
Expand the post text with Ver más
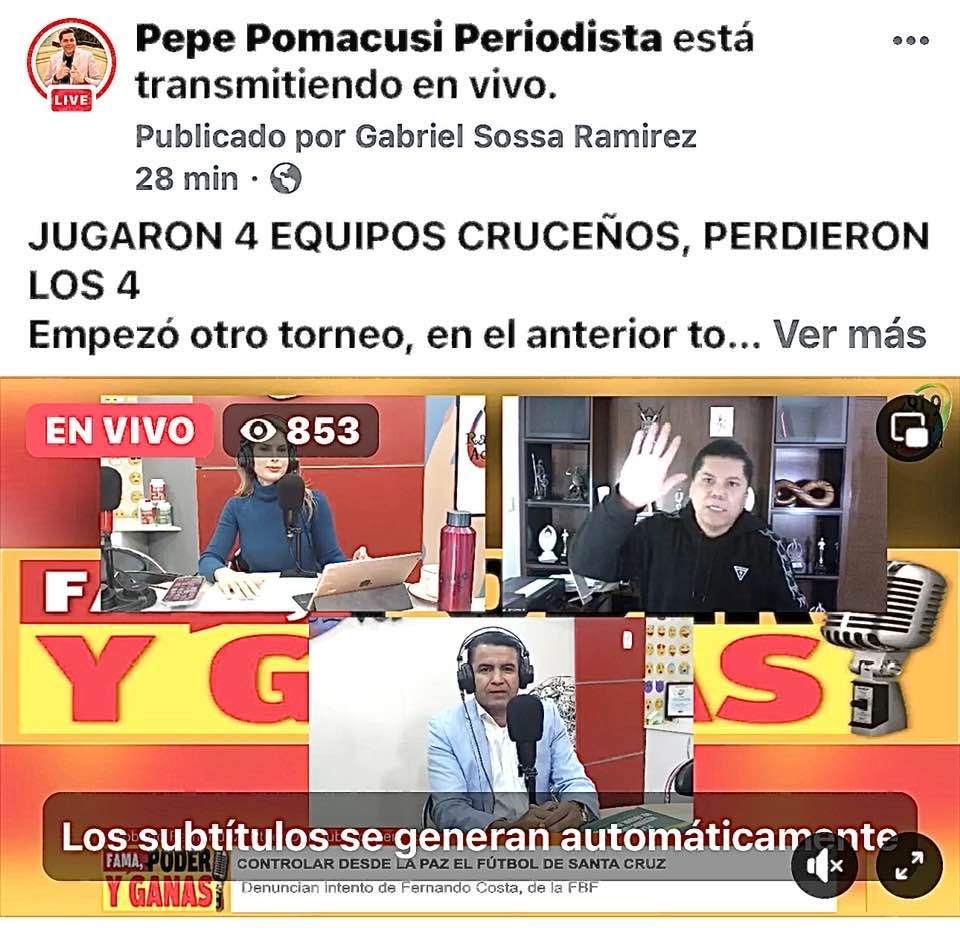click(x=850, y=335)
